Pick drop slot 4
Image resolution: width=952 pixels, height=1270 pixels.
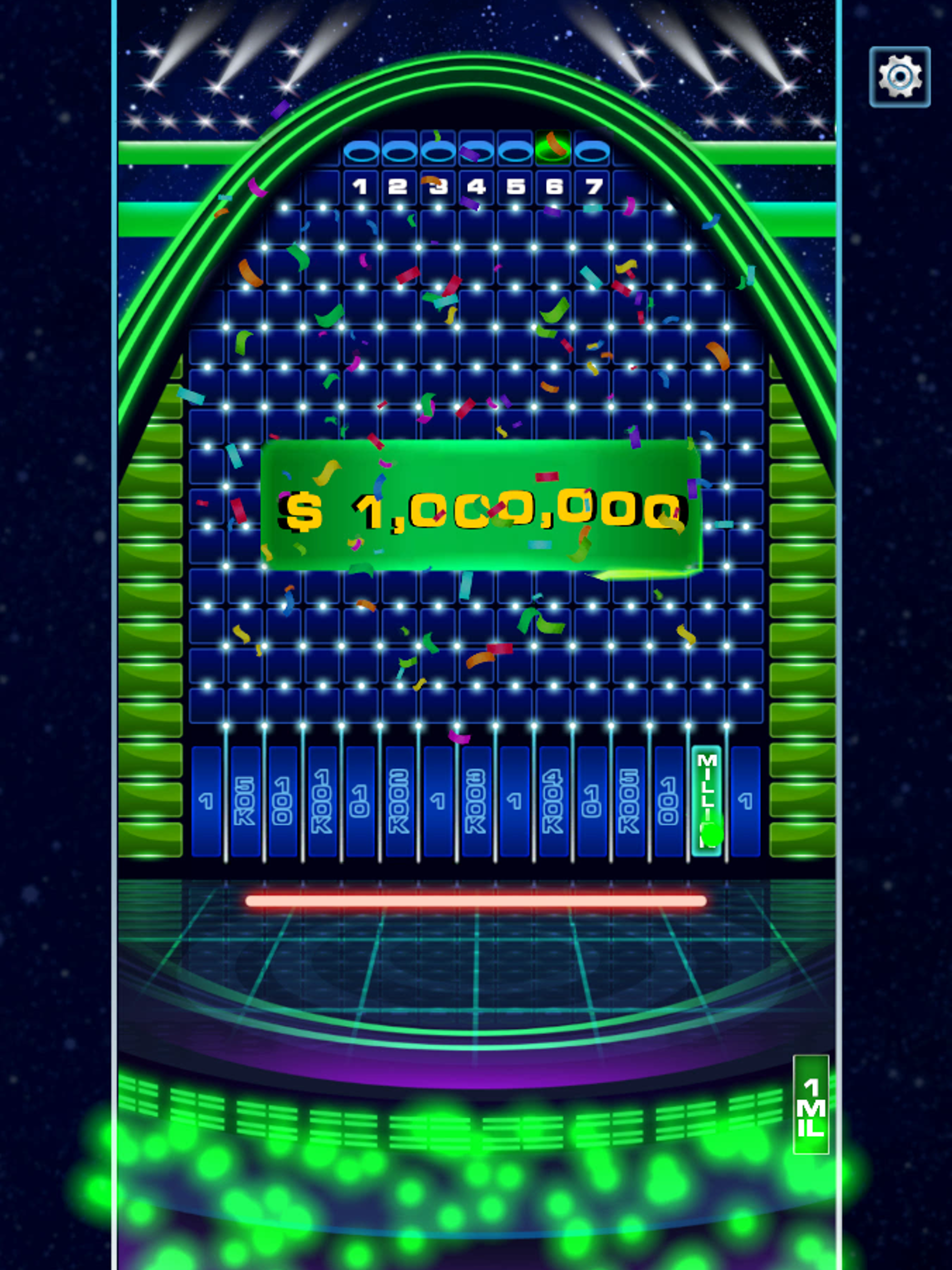pyautogui.click(x=476, y=152)
